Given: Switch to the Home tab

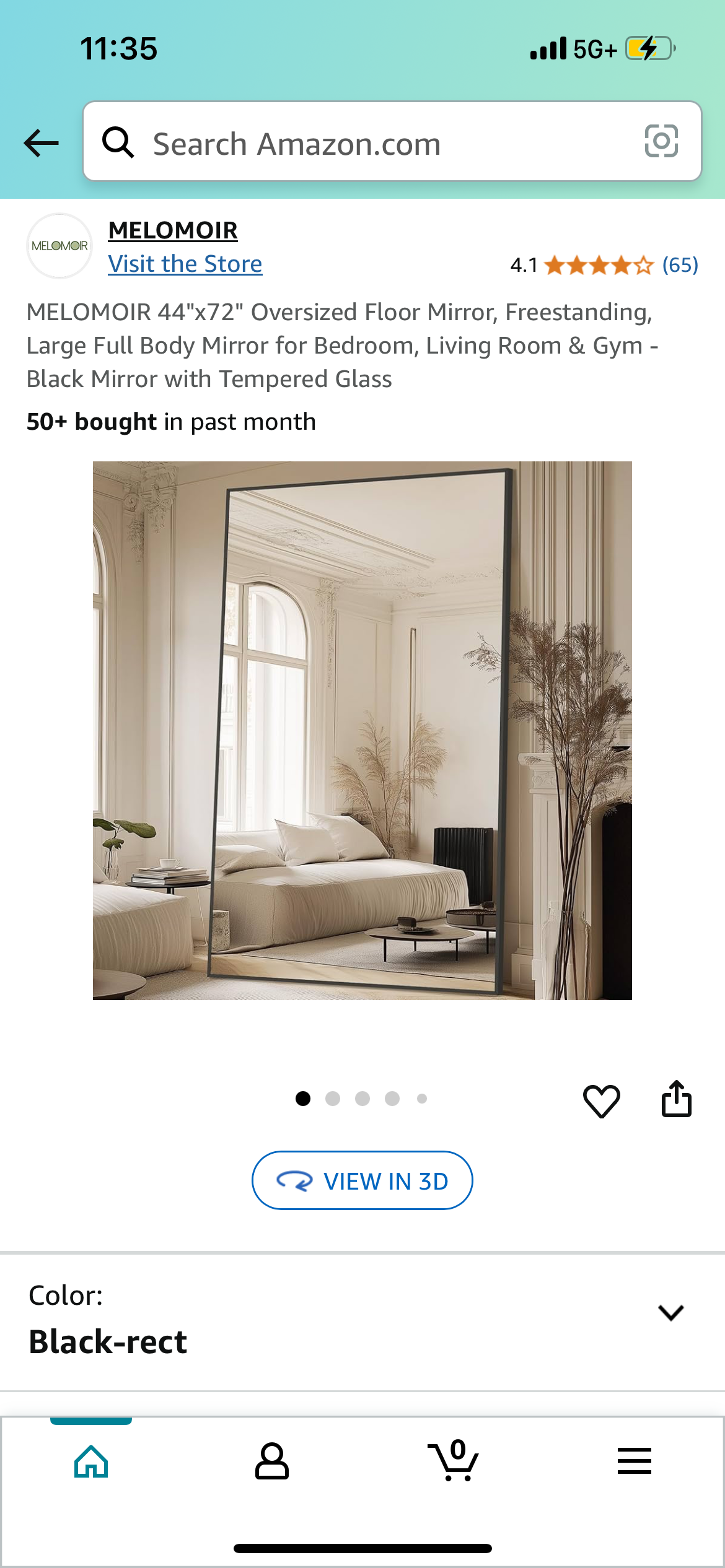Looking at the screenshot, I should (x=91, y=1462).
